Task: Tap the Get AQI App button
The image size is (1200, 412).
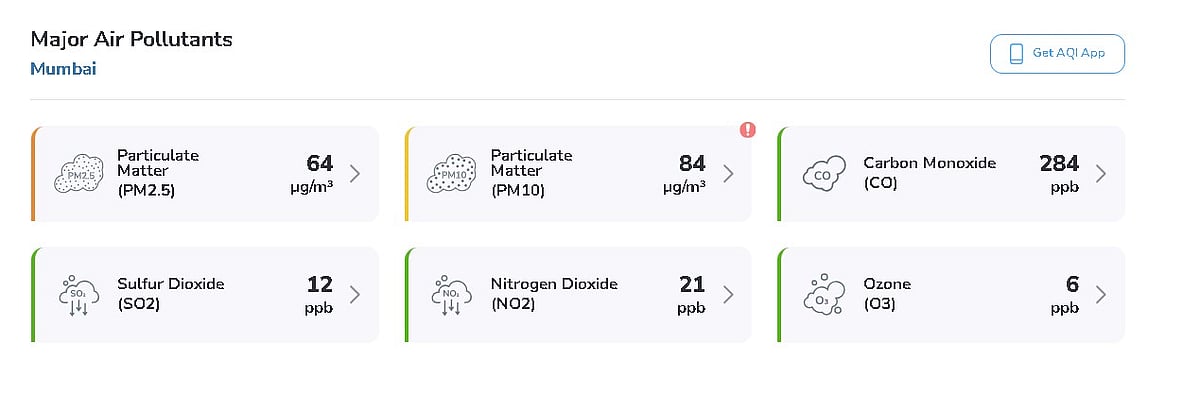Action: (x=1057, y=54)
